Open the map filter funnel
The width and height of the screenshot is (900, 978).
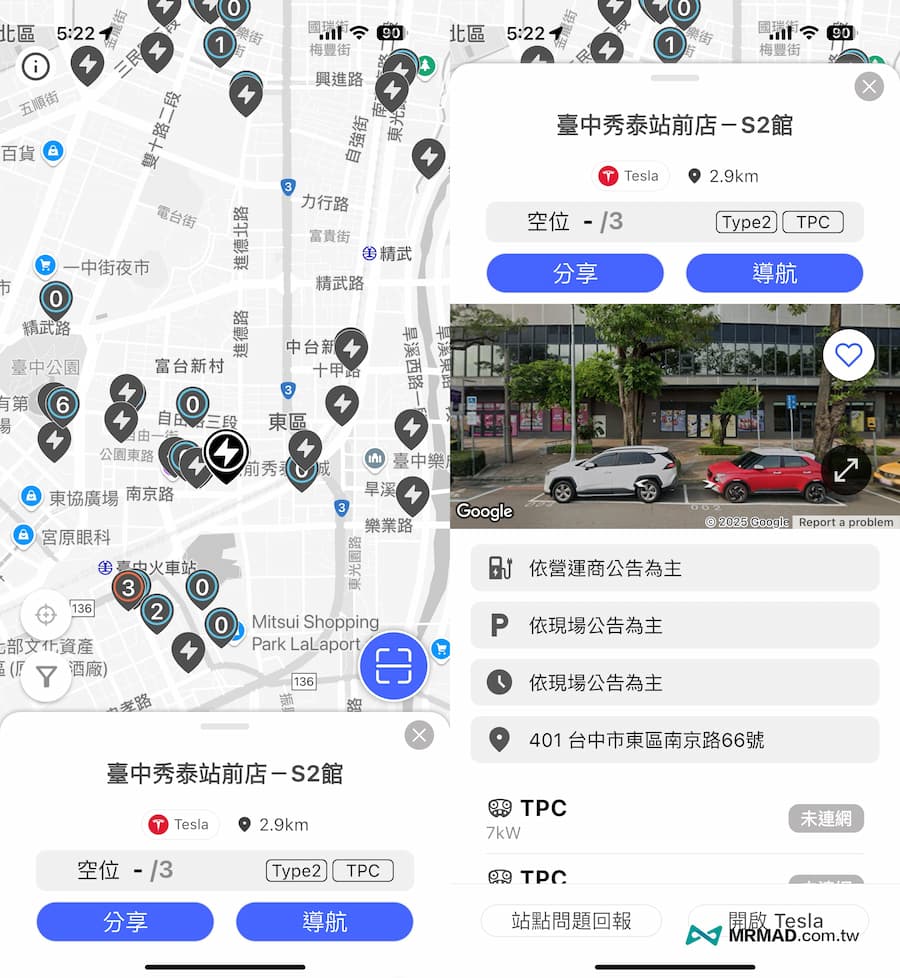pos(46,677)
